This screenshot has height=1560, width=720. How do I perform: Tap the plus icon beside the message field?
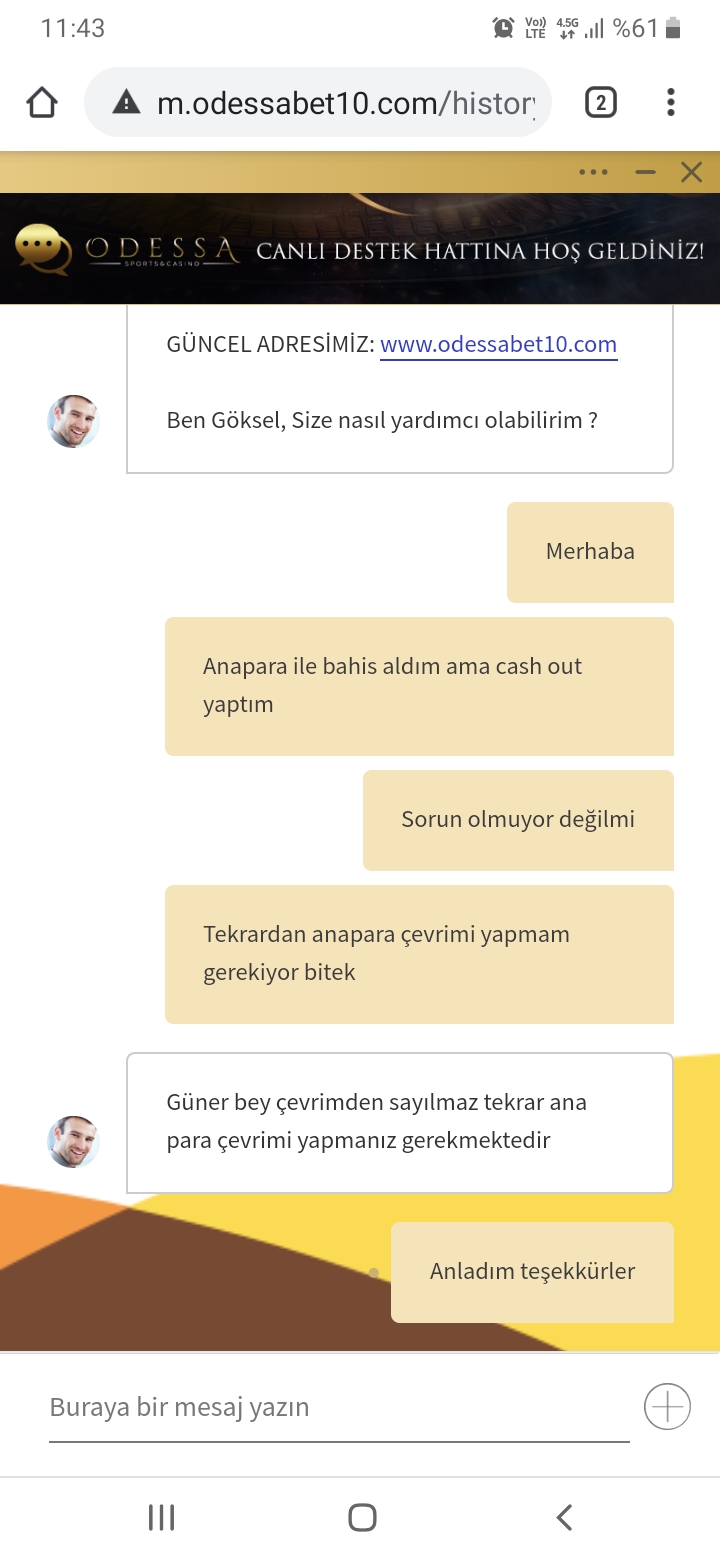point(667,1408)
